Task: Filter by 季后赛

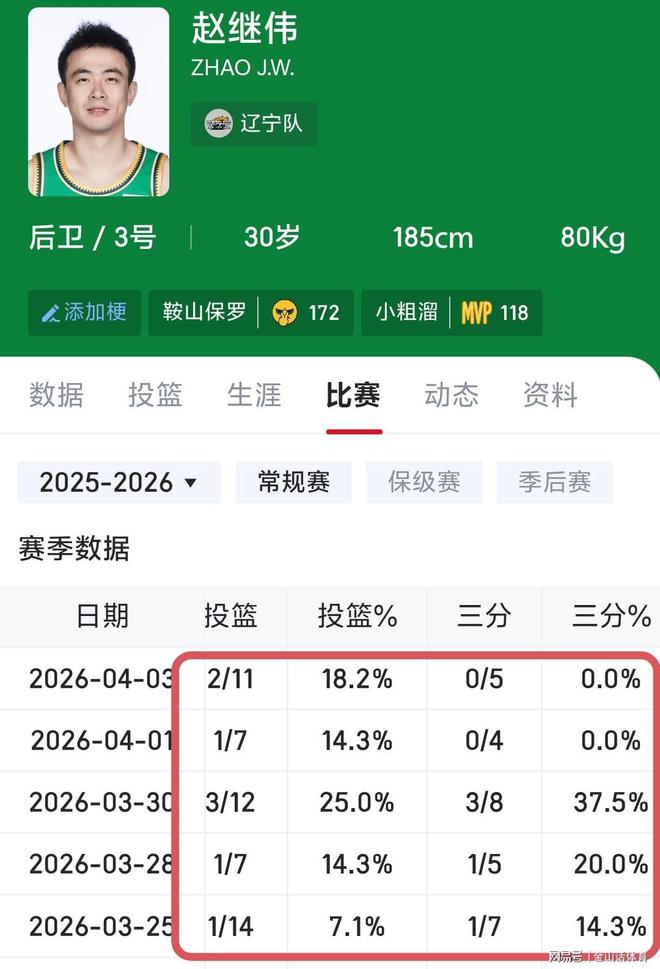Action: 554,482
